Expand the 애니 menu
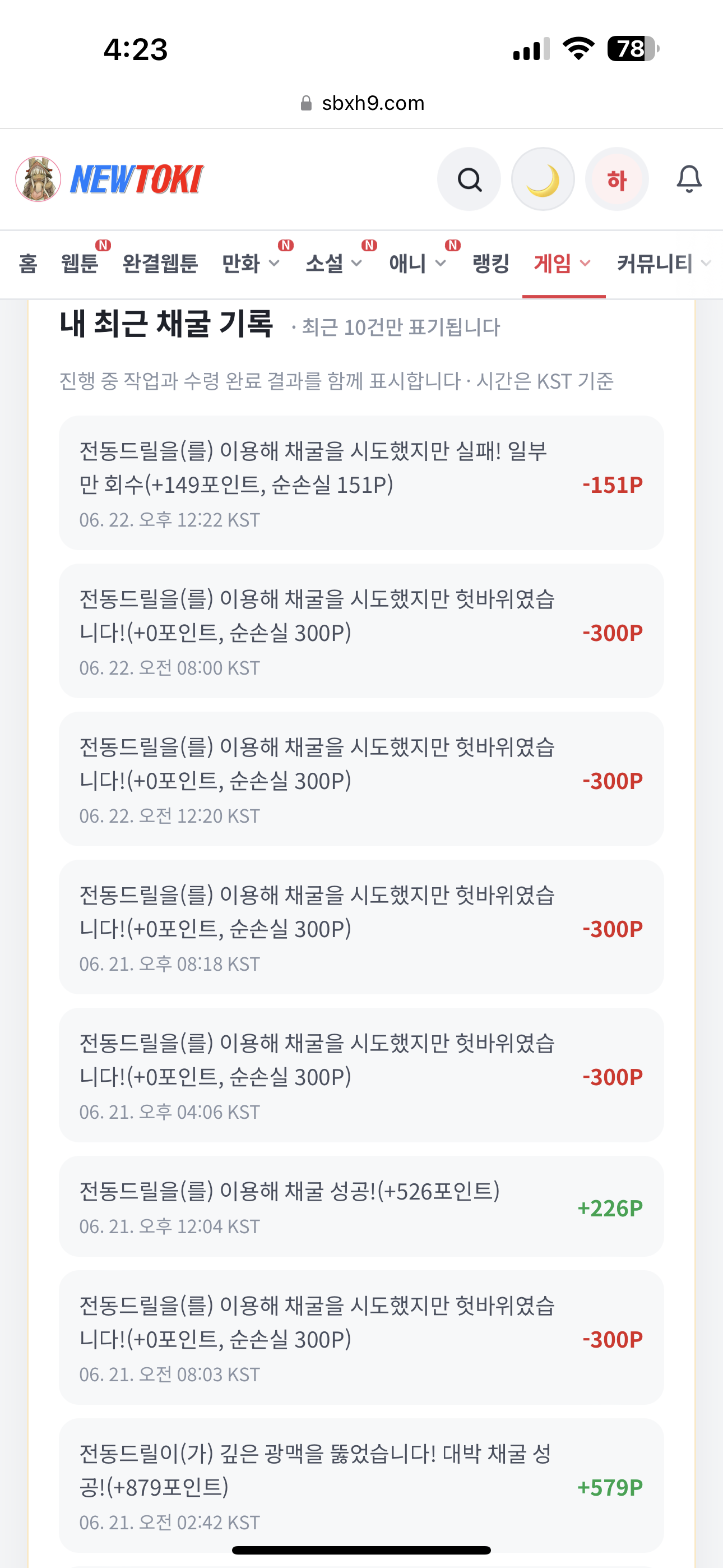 click(x=418, y=264)
